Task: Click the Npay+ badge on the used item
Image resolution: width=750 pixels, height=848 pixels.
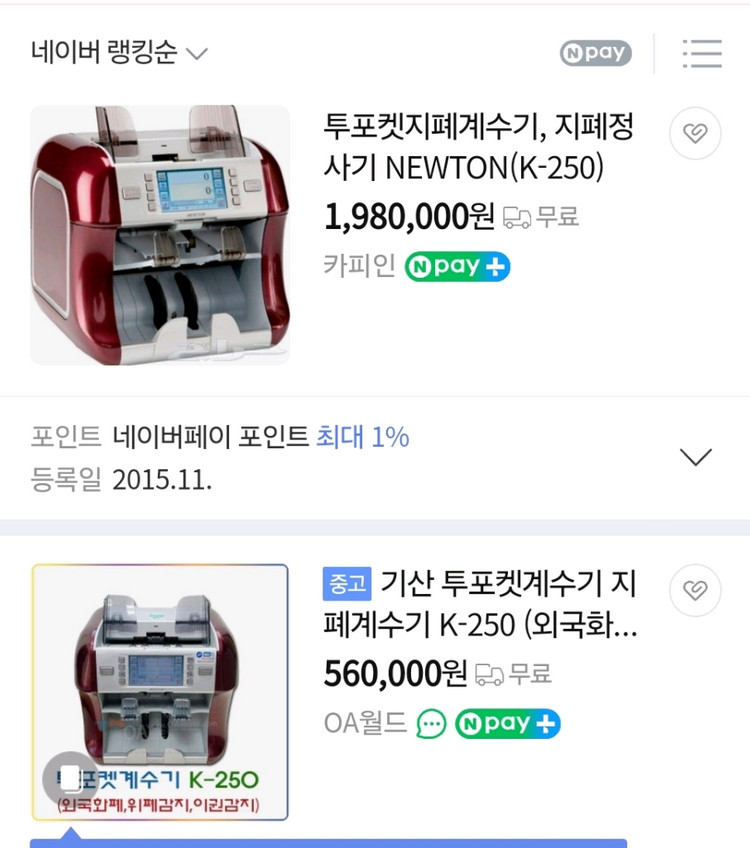Action: tap(507, 722)
